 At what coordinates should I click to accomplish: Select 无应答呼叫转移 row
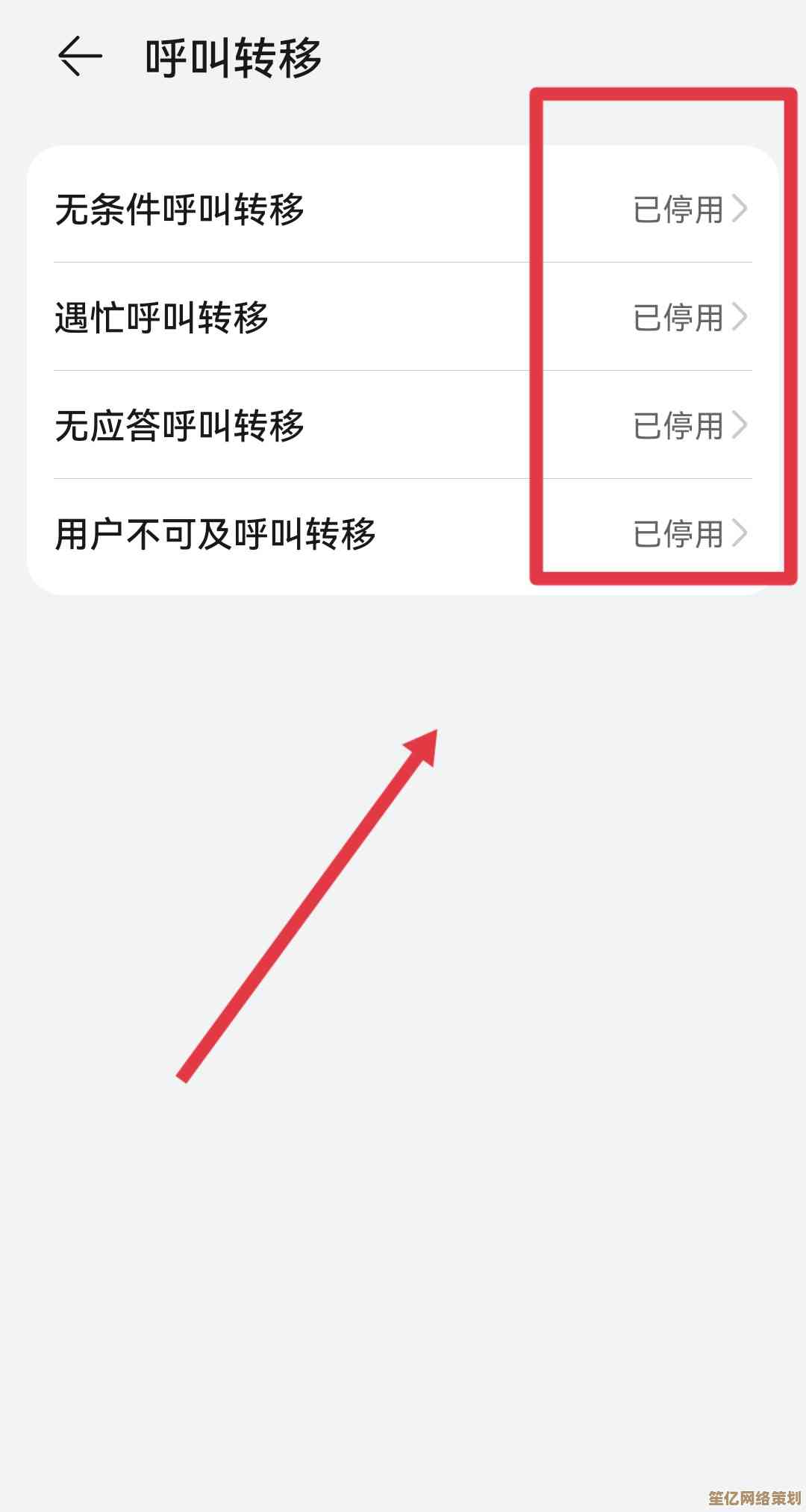403,425
